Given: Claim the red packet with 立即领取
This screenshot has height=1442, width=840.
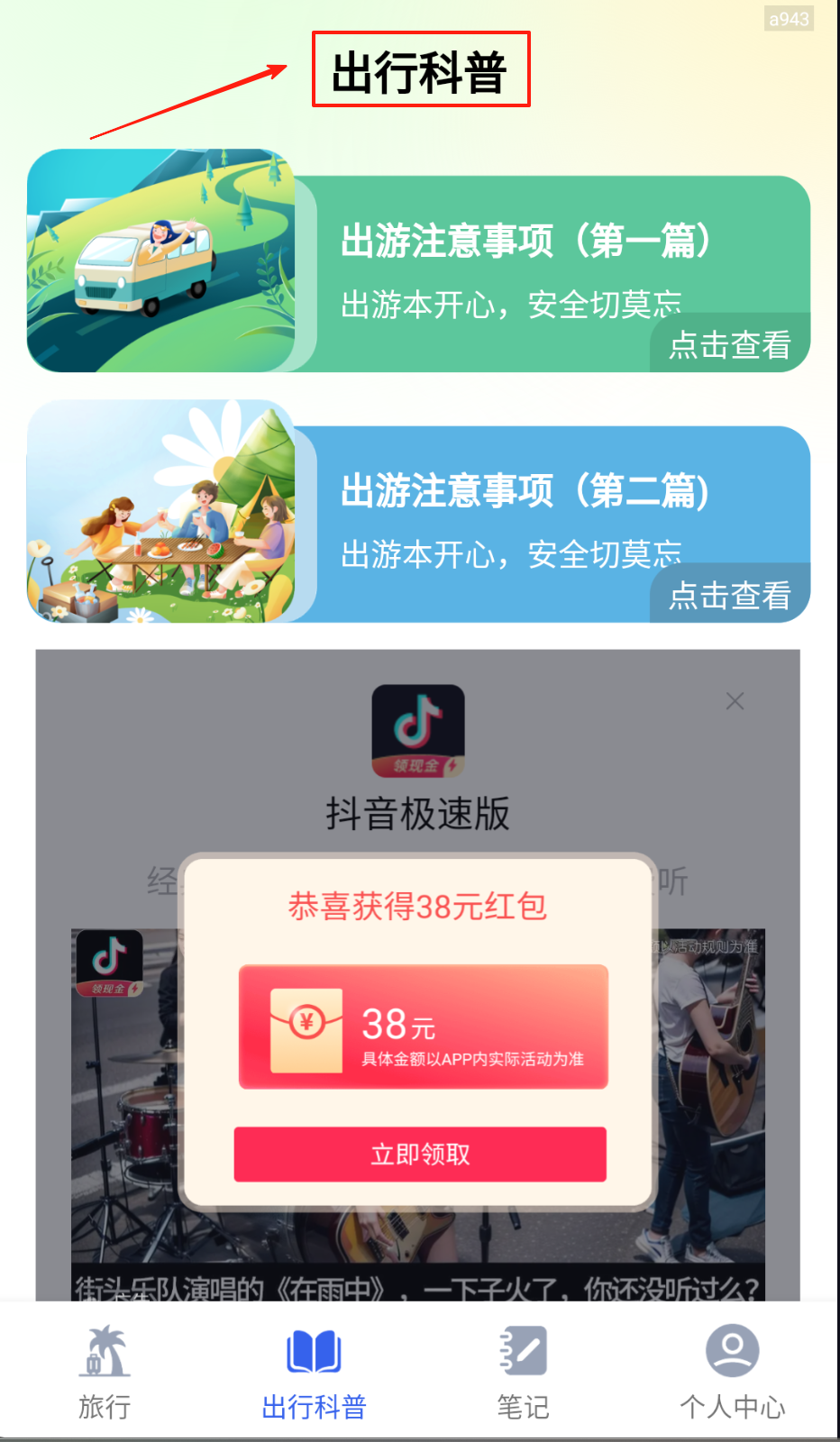Looking at the screenshot, I should pos(420,1155).
